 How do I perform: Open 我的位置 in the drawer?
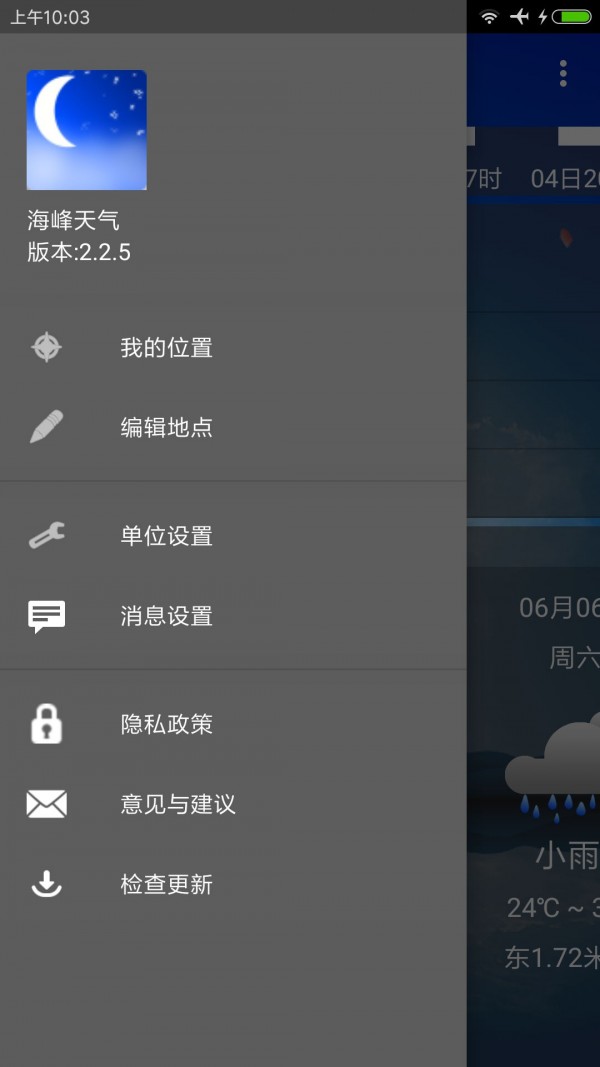click(x=233, y=348)
